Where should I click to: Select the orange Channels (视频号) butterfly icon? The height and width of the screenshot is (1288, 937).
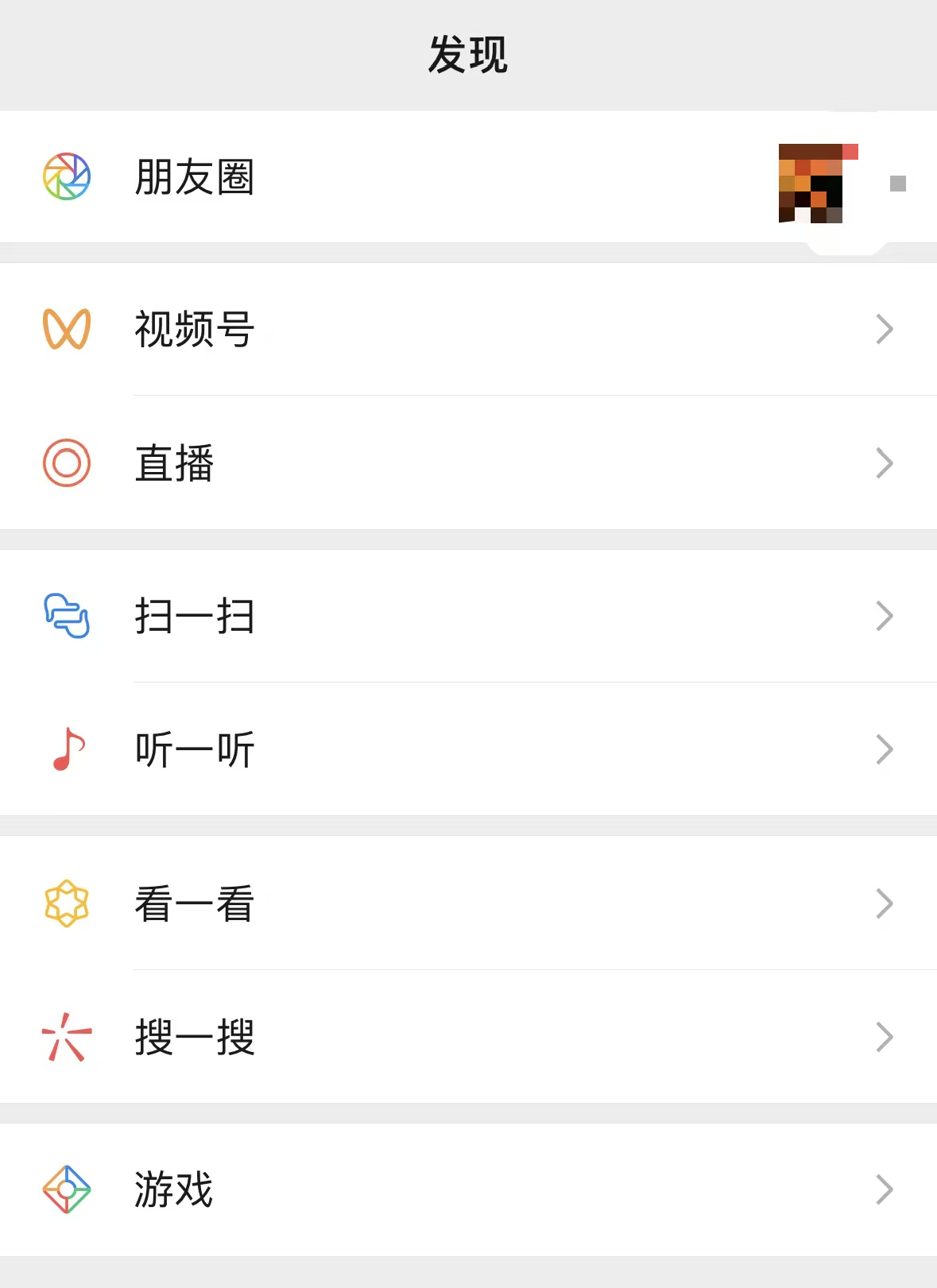pyautogui.click(x=68, y=328)
